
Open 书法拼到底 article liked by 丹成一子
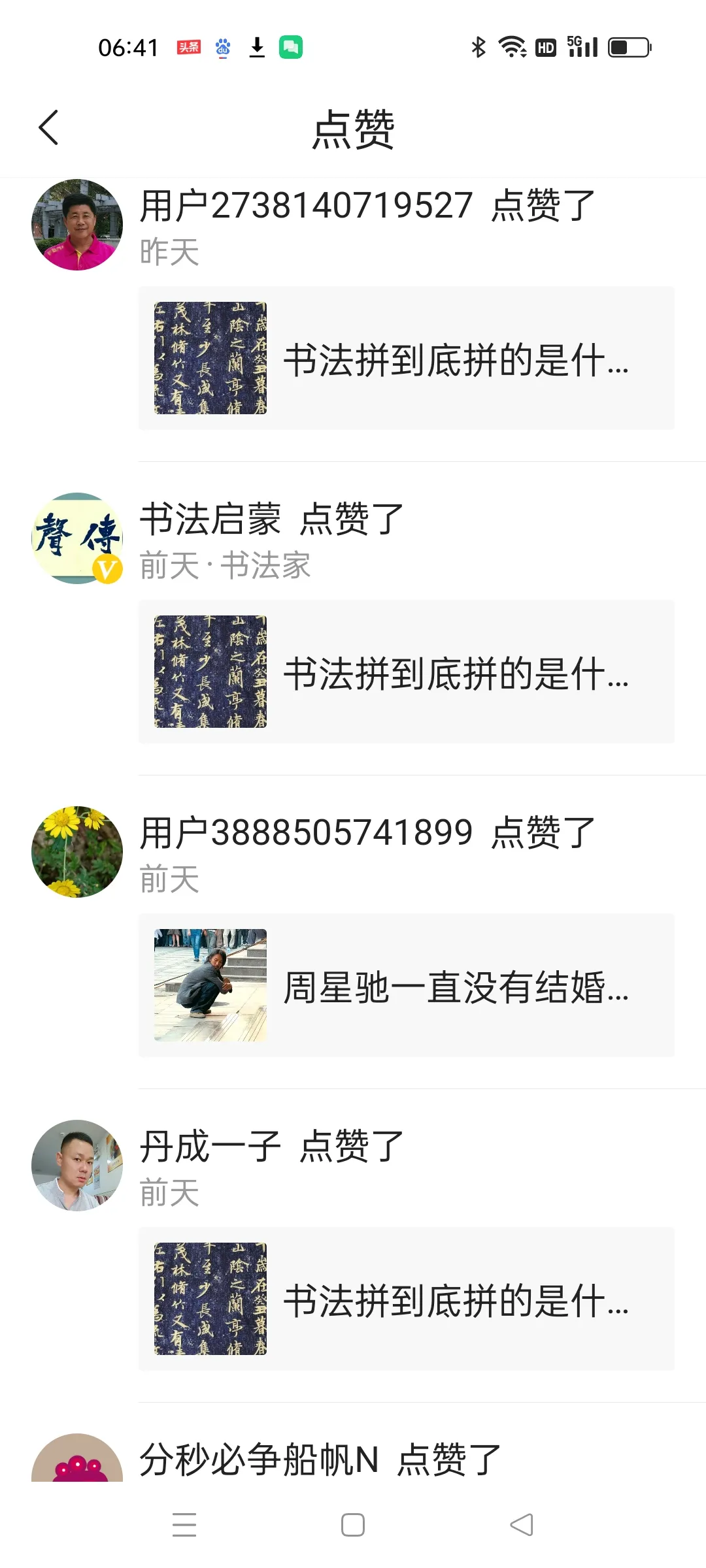[406, 1299]
